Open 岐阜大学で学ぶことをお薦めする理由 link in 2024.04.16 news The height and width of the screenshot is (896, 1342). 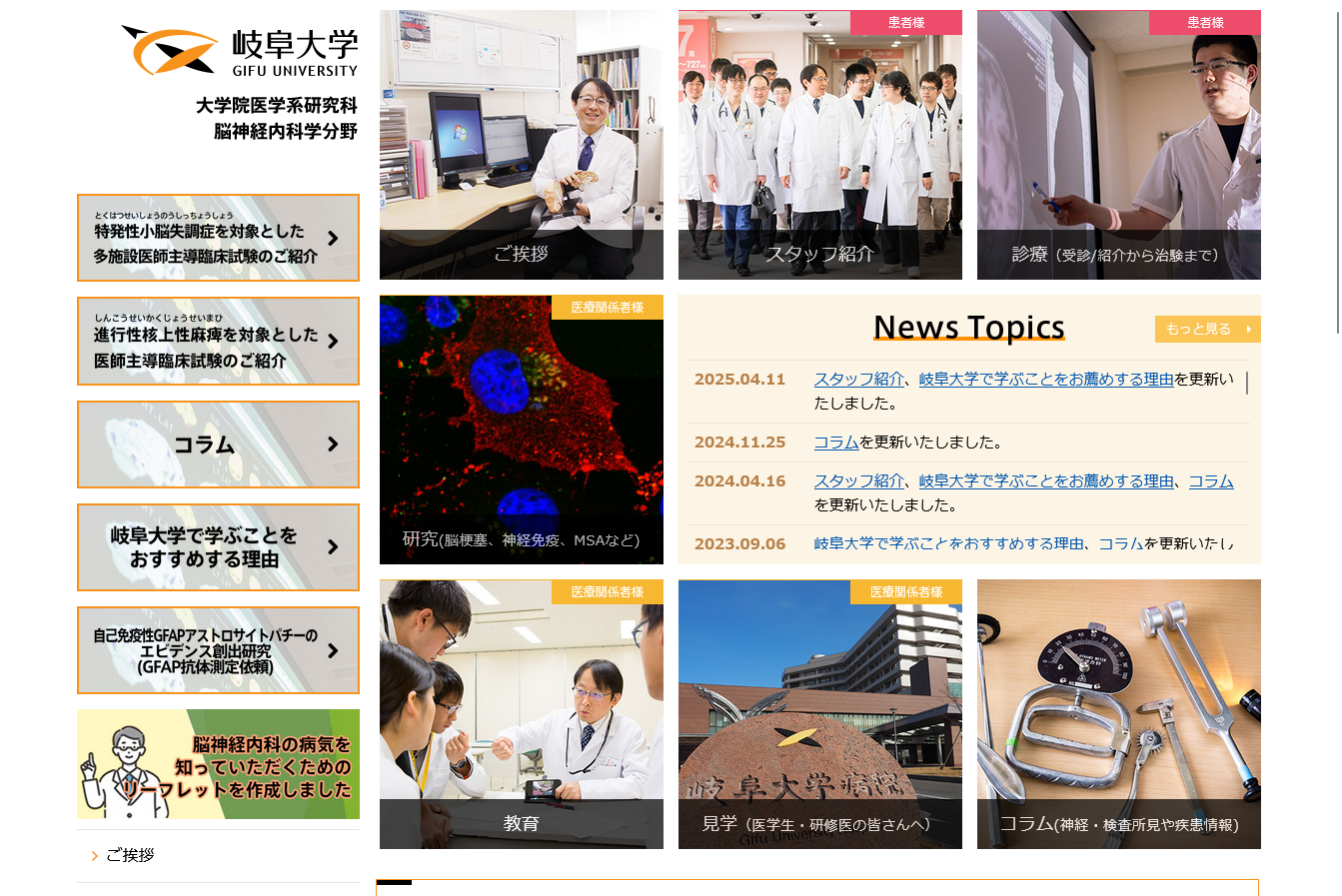tap(1045, 481)
